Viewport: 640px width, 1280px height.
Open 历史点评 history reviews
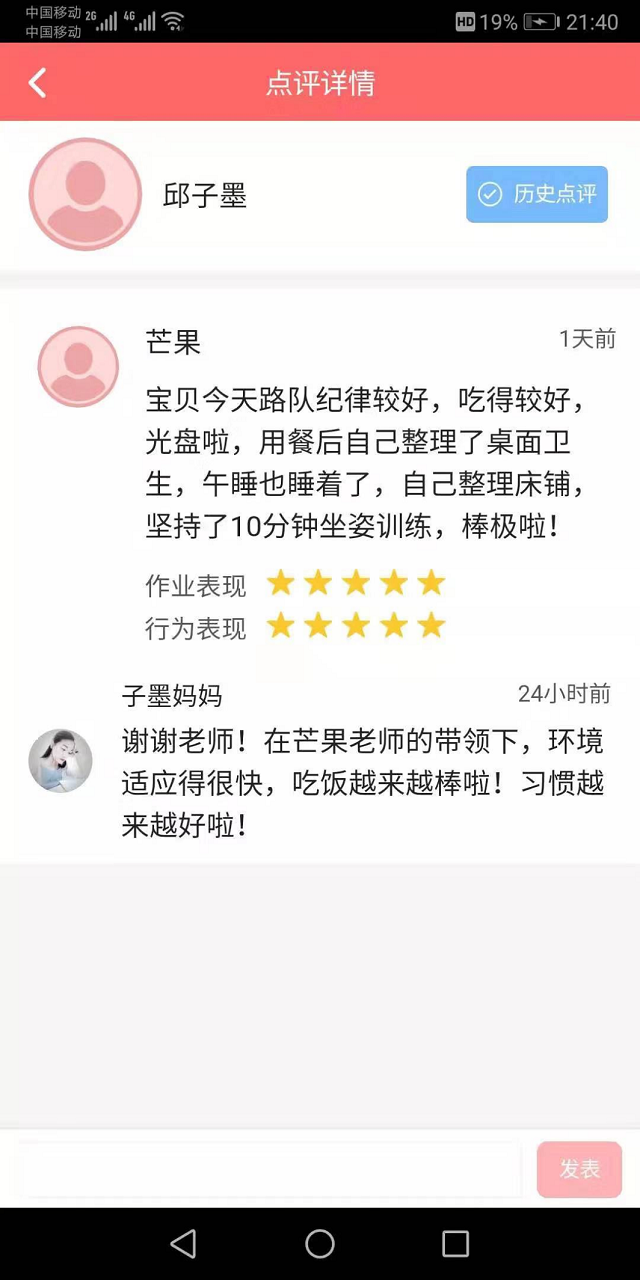coord(537,194)
